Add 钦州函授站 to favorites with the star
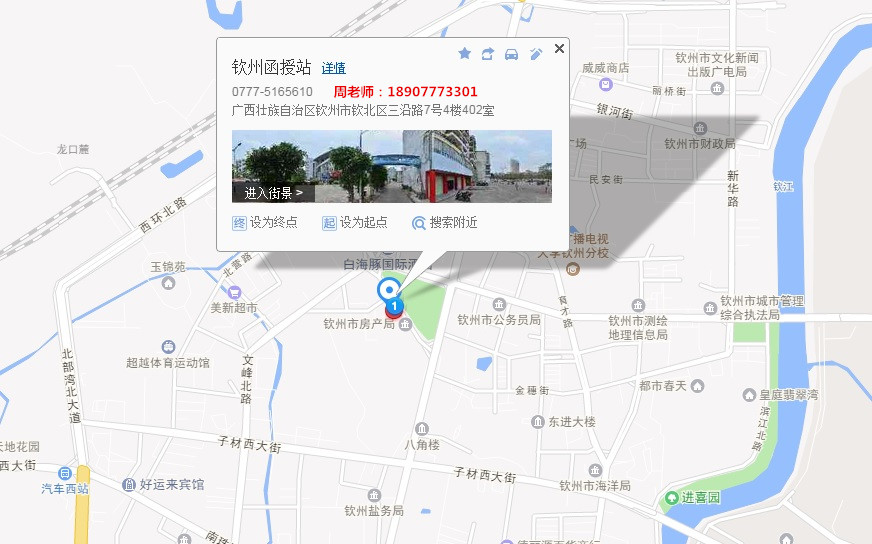 pyautogui.click(x=464, y=53)
